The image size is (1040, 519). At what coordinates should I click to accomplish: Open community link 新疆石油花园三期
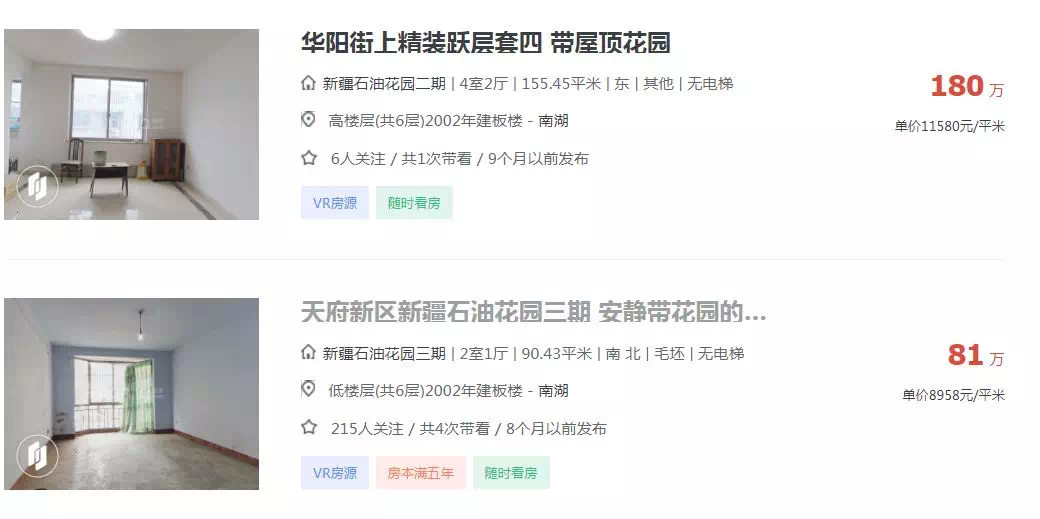(x=384, y=354)
